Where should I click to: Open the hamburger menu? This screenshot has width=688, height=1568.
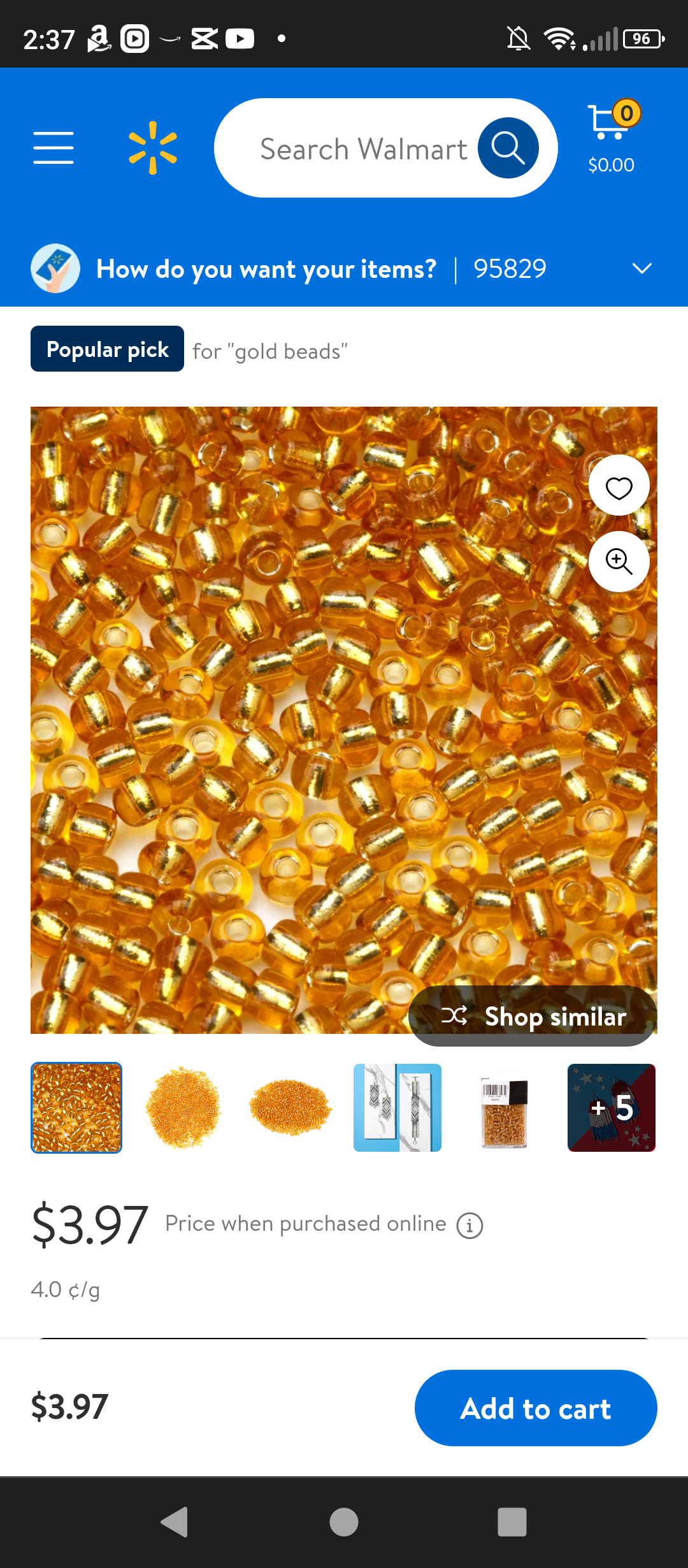click(54, 148)
